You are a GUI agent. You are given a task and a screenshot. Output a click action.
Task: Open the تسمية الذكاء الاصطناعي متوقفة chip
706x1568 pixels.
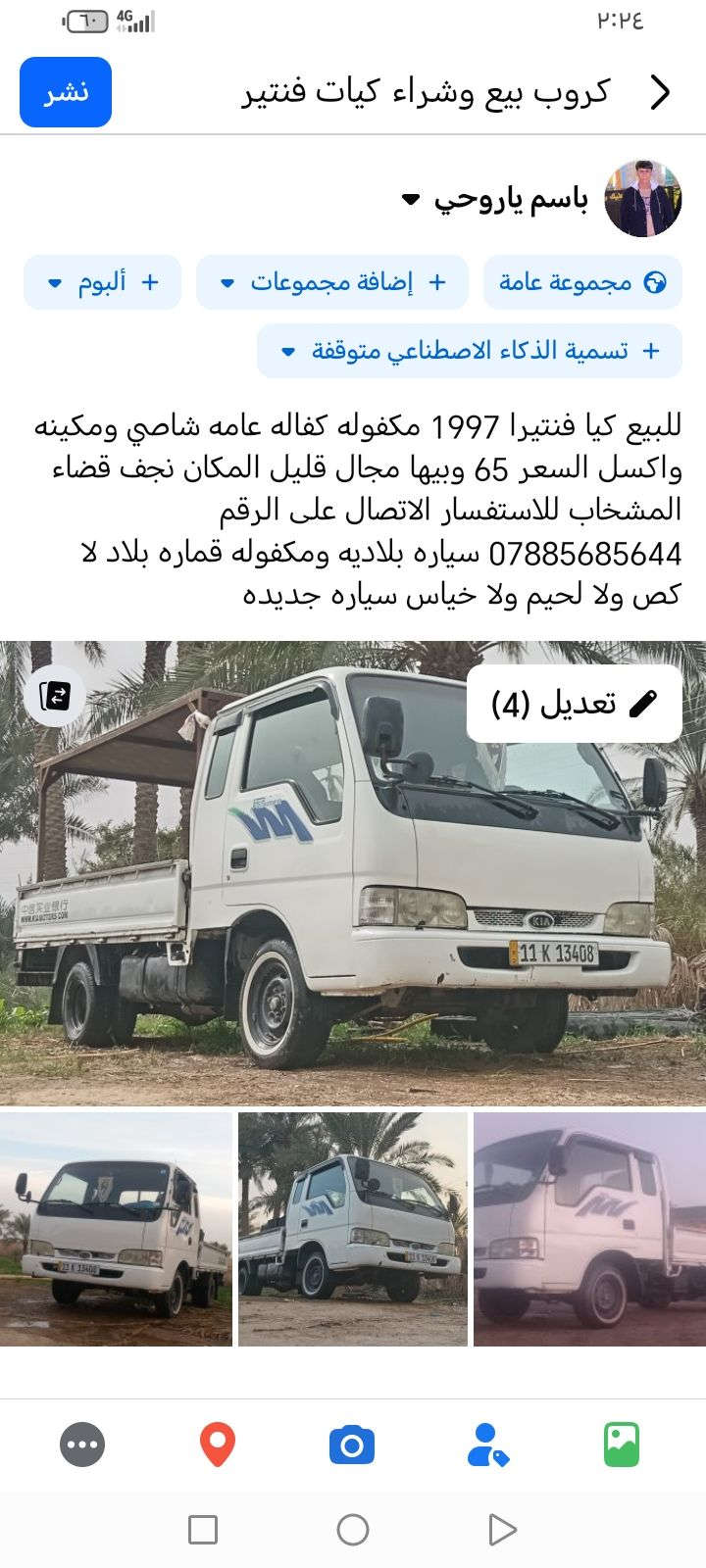(x=470, y=351)
